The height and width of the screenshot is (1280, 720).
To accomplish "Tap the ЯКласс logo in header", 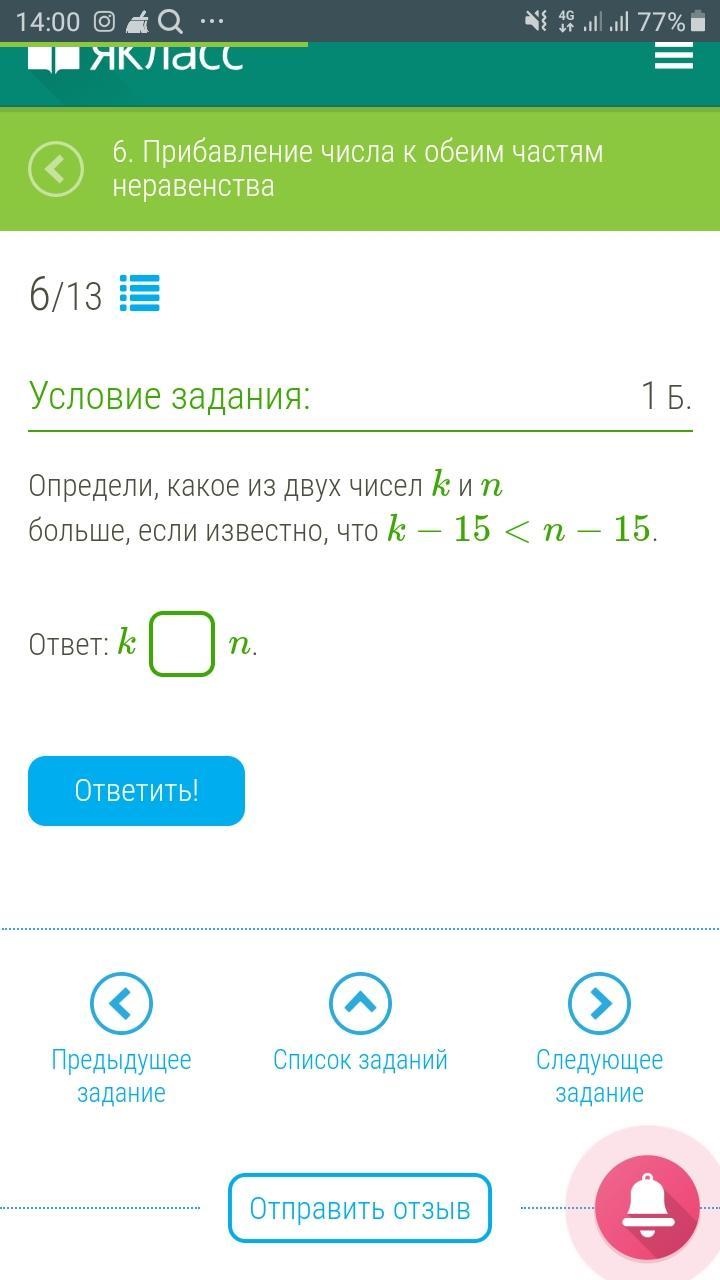I will 136,57.
